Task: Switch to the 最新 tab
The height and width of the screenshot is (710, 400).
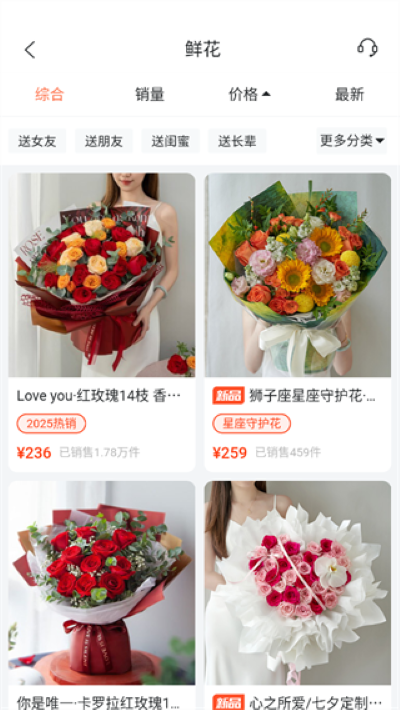Action: click(349, 94)
